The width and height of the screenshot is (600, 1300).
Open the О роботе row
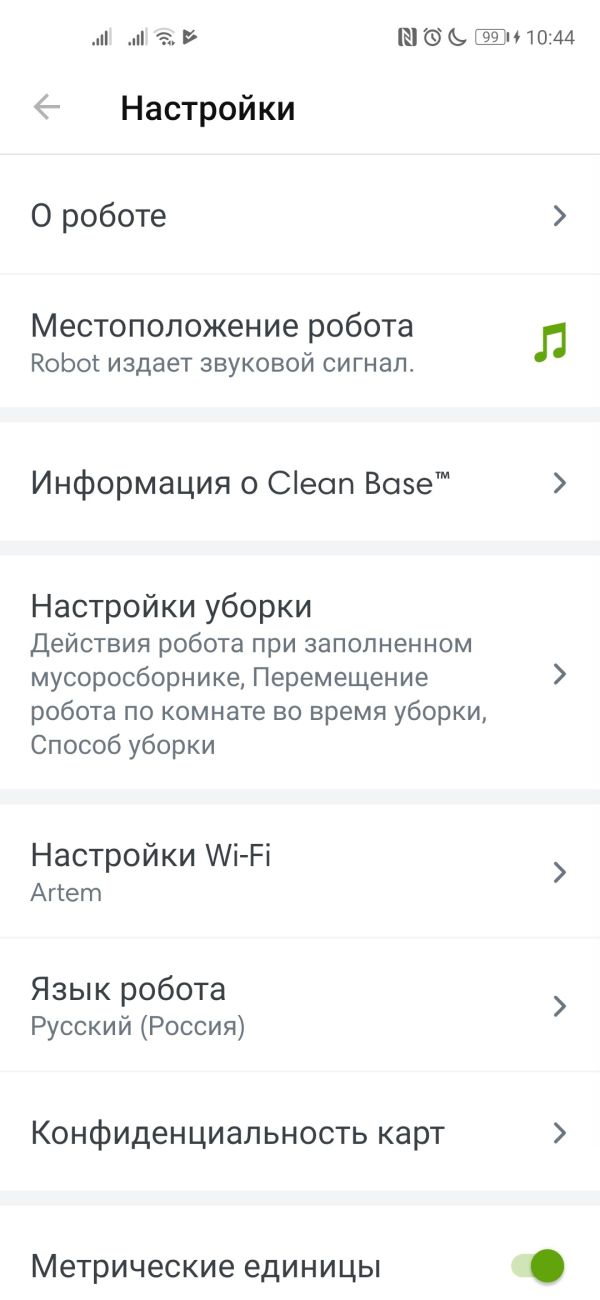pyautogui.click(x=300, y=216)
